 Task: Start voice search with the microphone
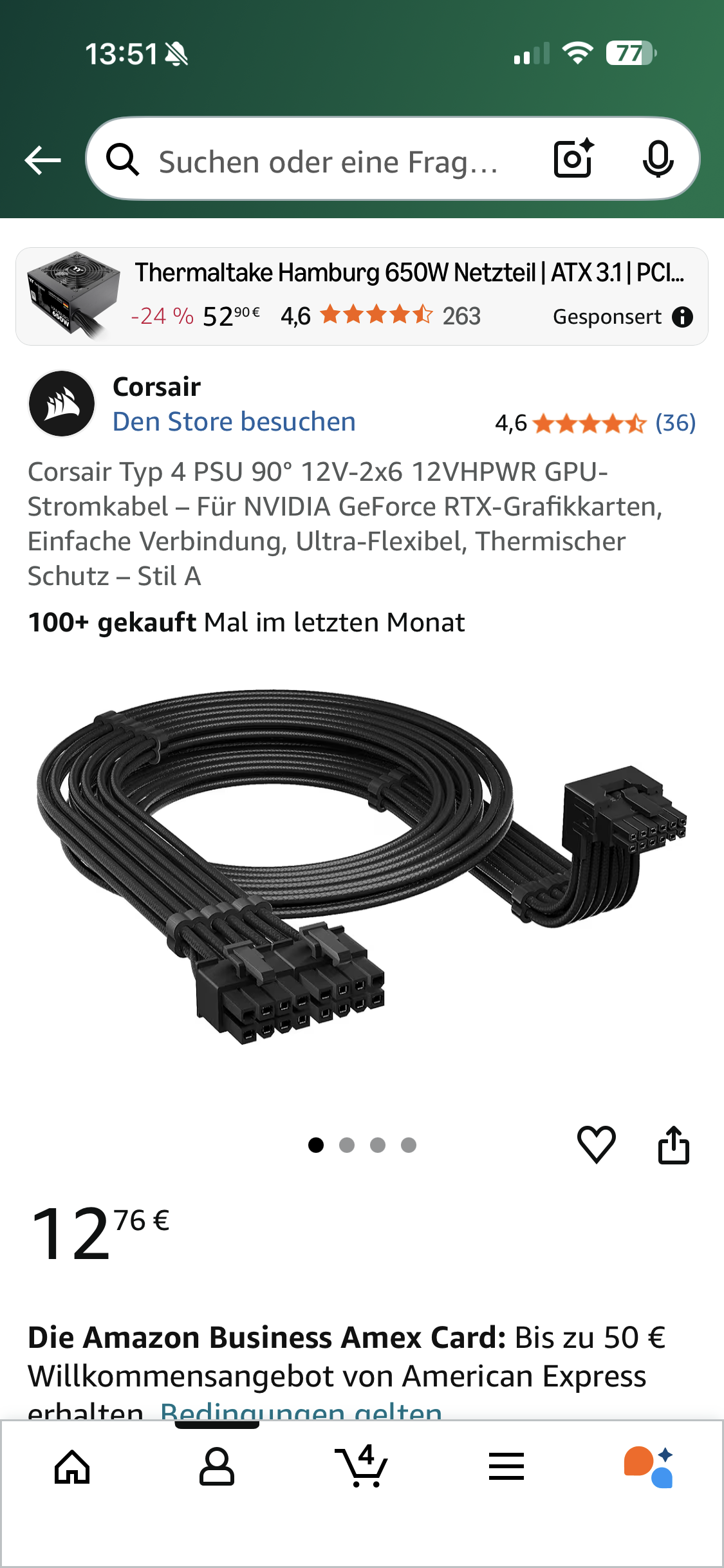pos(658,159)
